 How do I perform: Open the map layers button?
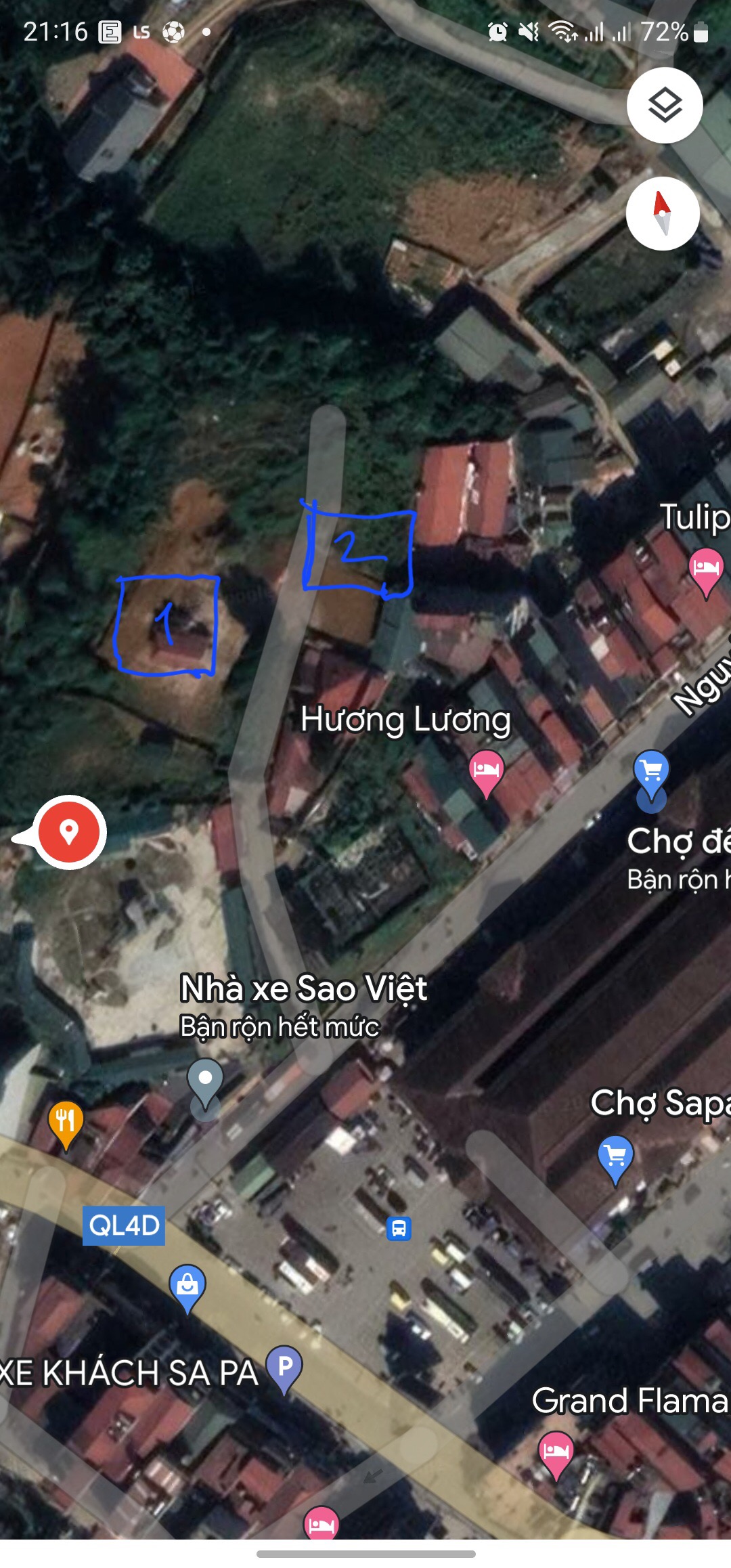pos(665,105)
